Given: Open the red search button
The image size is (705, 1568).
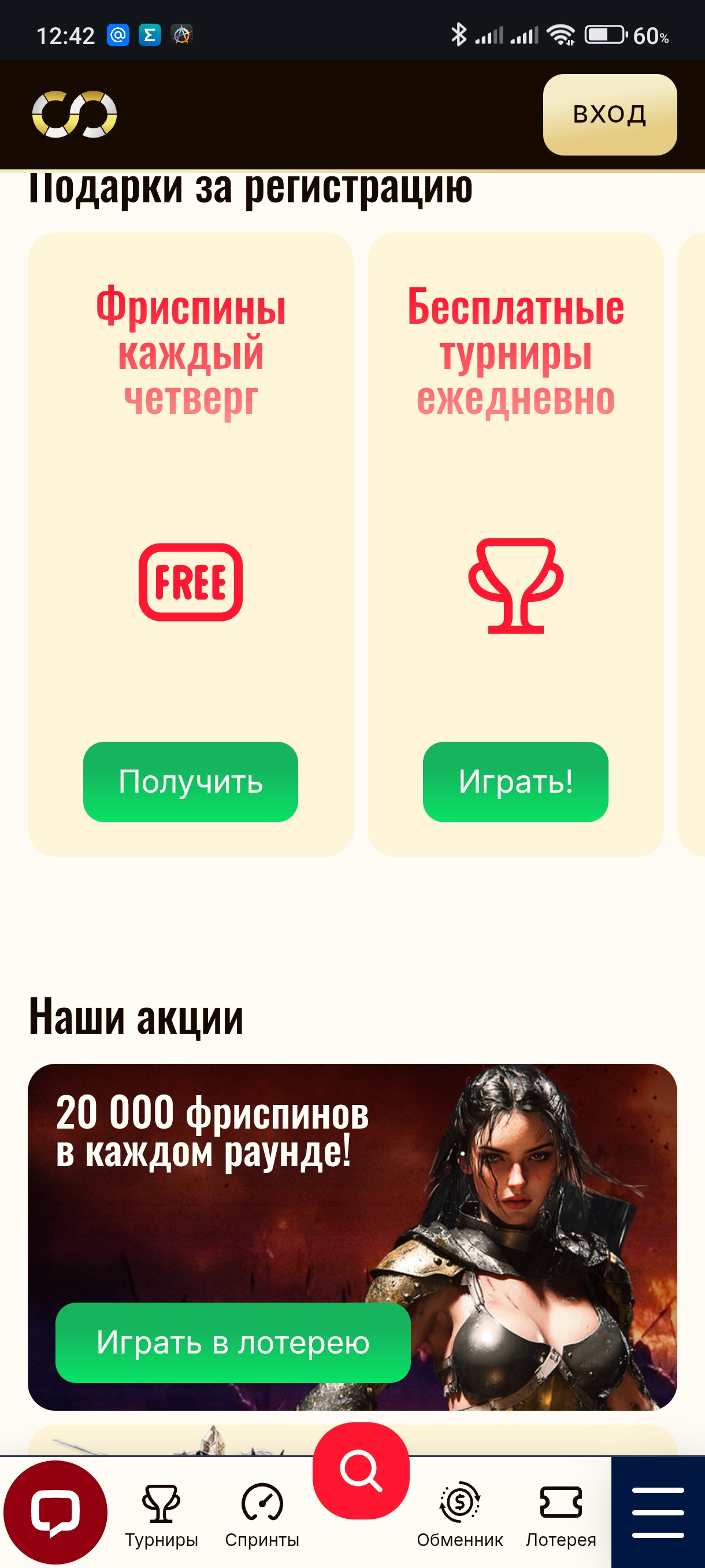Looking at the screenshot, I should pos(361,1471).
